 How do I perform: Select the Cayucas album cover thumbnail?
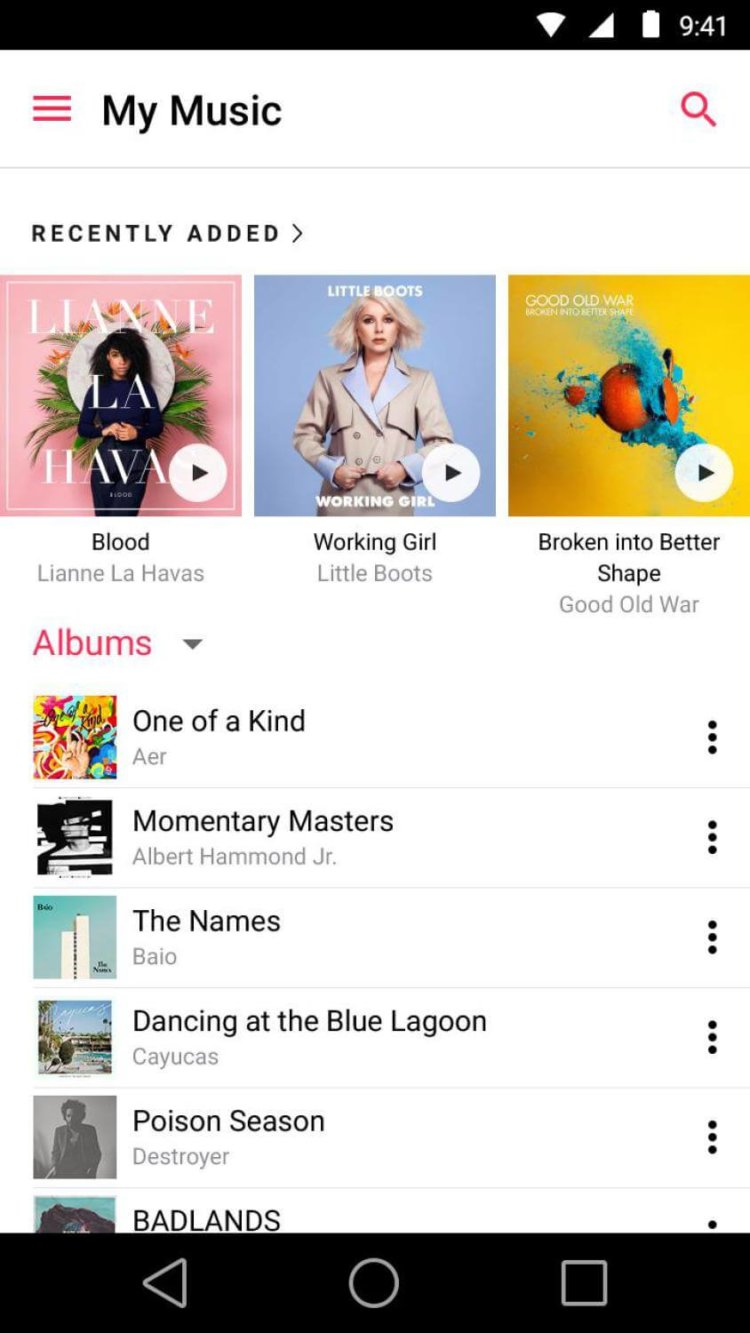75,1037
